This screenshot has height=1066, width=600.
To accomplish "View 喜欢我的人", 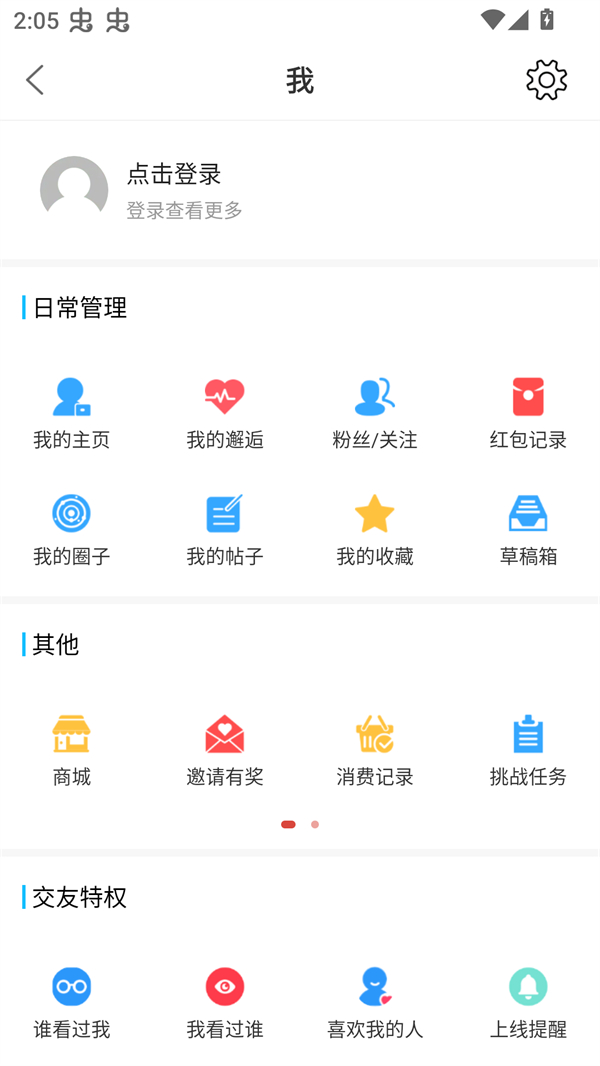I will click(375, 1002).
